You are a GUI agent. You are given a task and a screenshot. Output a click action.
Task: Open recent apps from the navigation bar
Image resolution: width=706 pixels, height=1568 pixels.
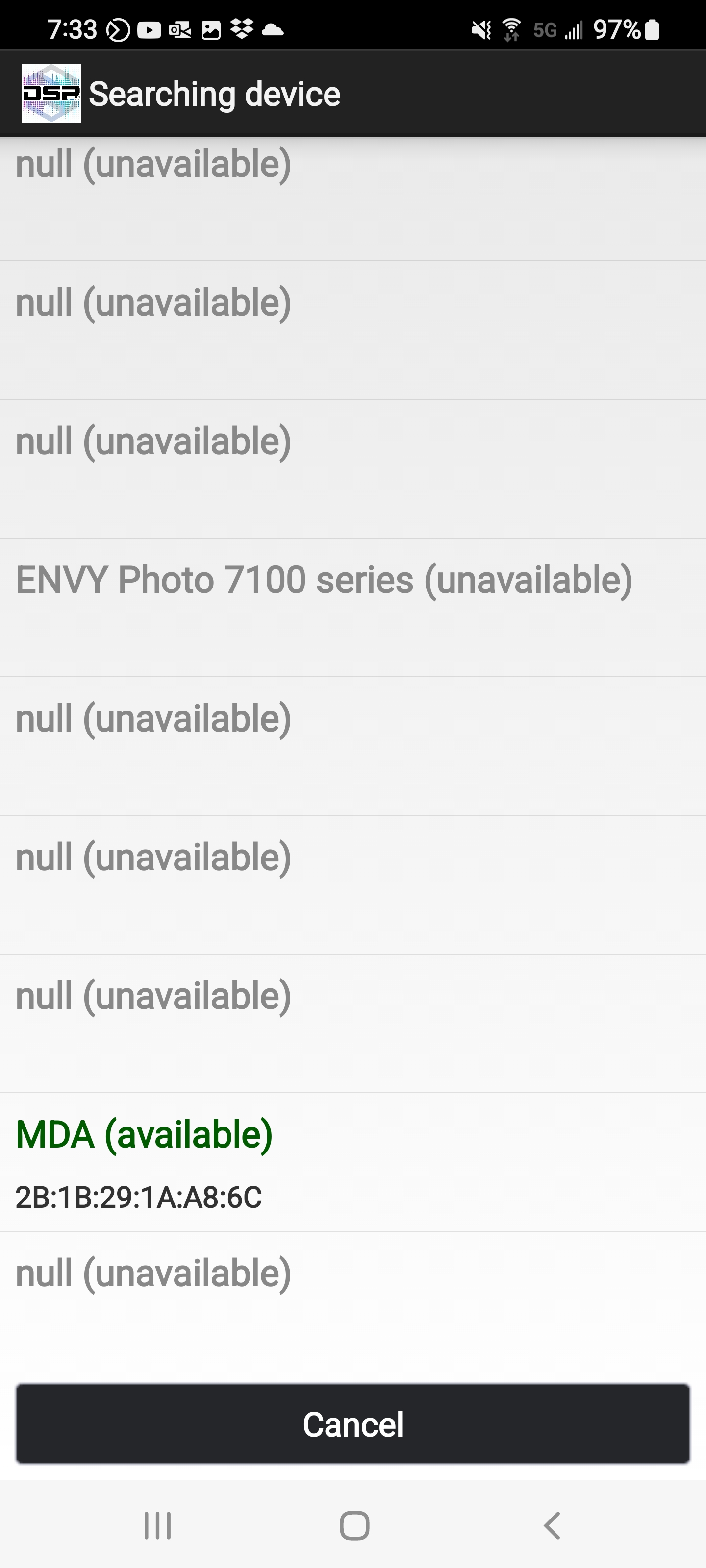click(x=158, y=1525)
